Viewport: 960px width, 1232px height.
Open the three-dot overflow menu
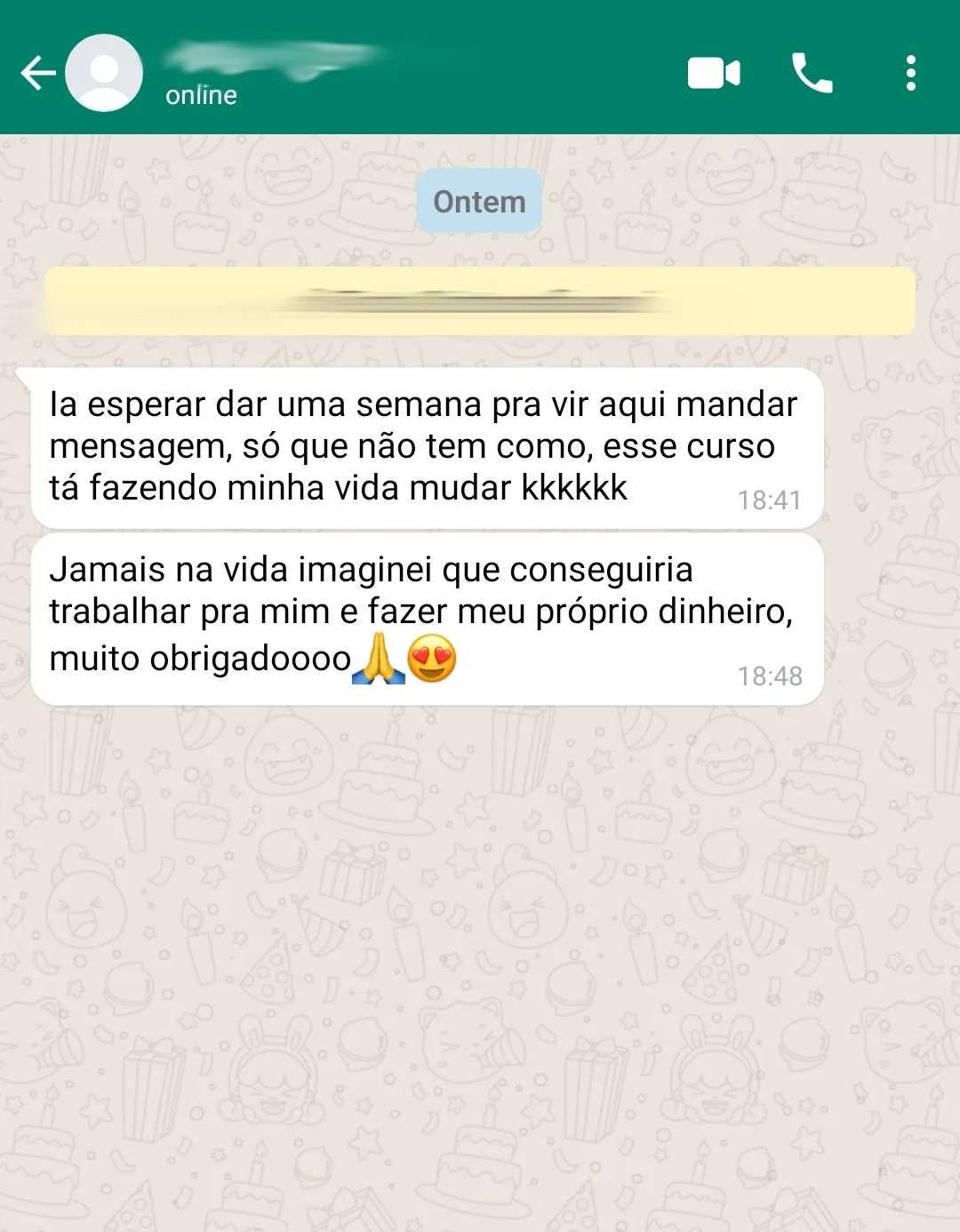910,73
